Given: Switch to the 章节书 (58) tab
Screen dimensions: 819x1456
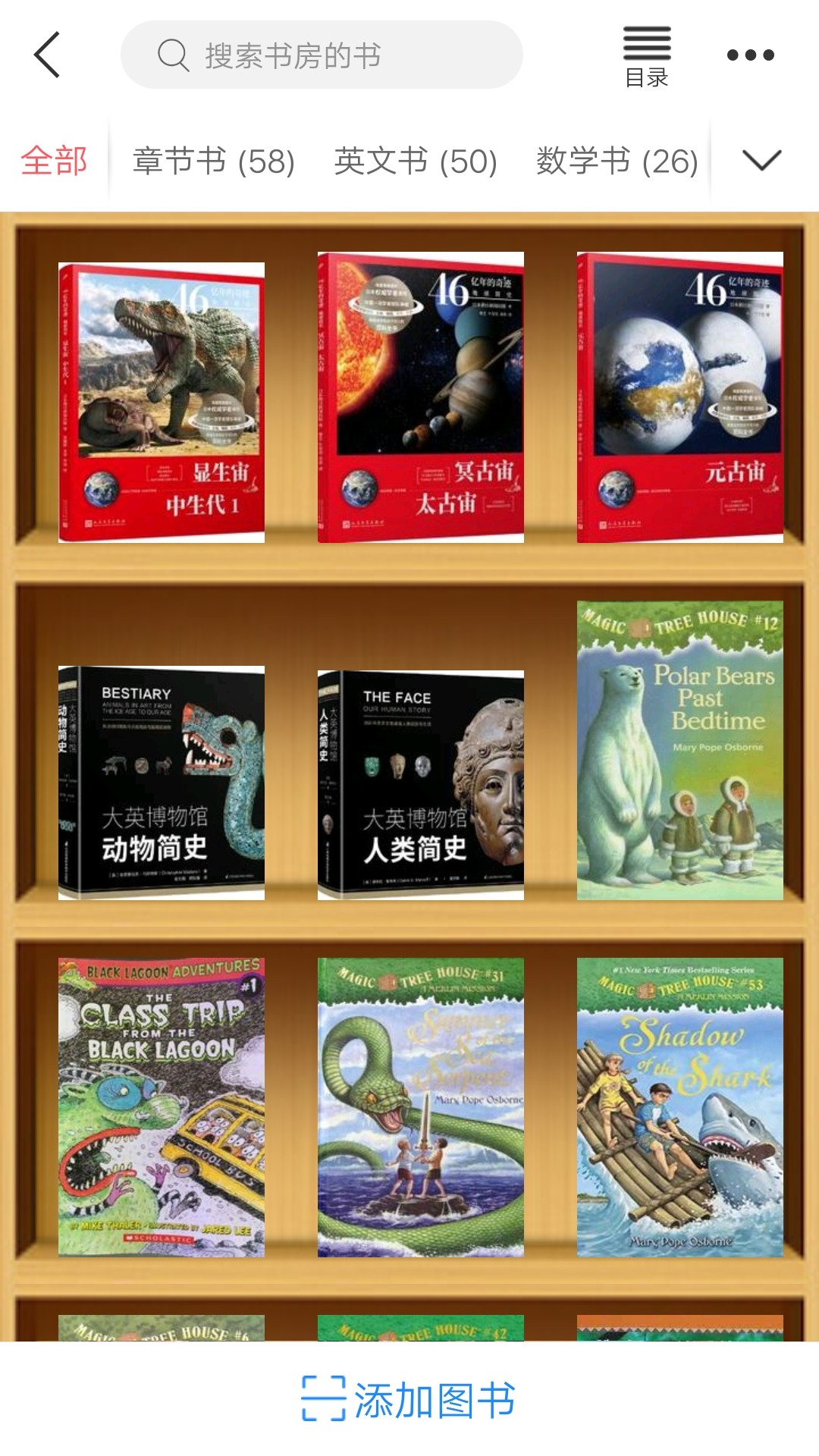Looking at the screenshot, I should [x=214, y=161].
